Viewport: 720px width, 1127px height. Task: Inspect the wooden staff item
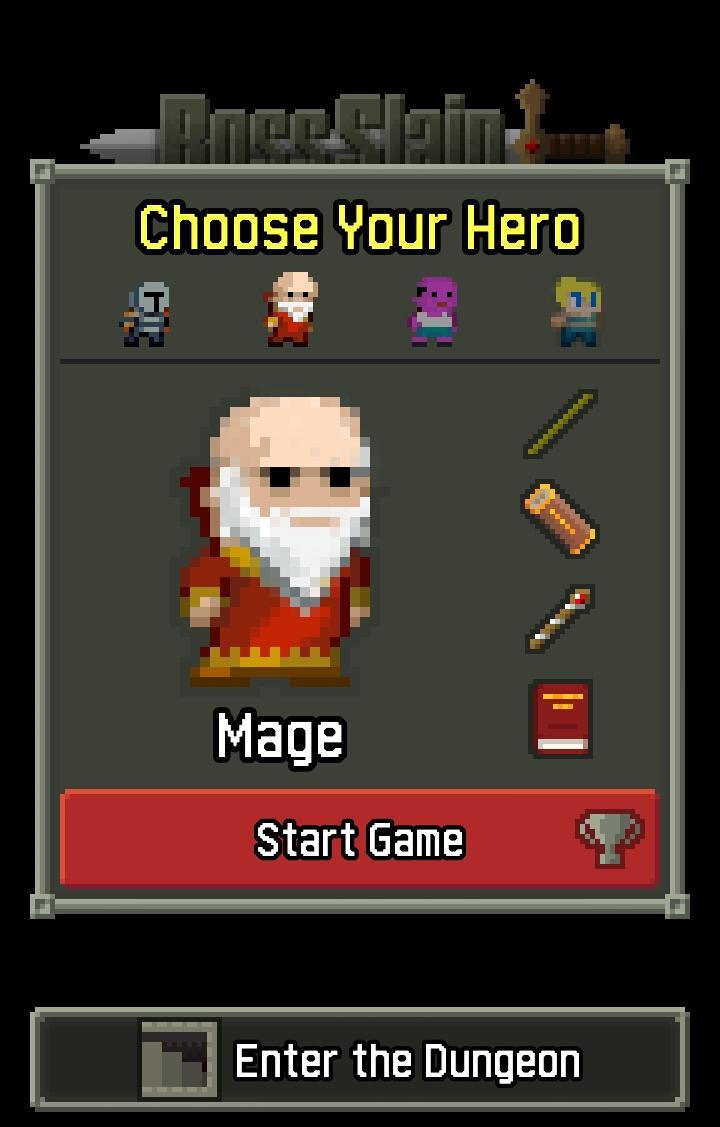tap(561, 424)
